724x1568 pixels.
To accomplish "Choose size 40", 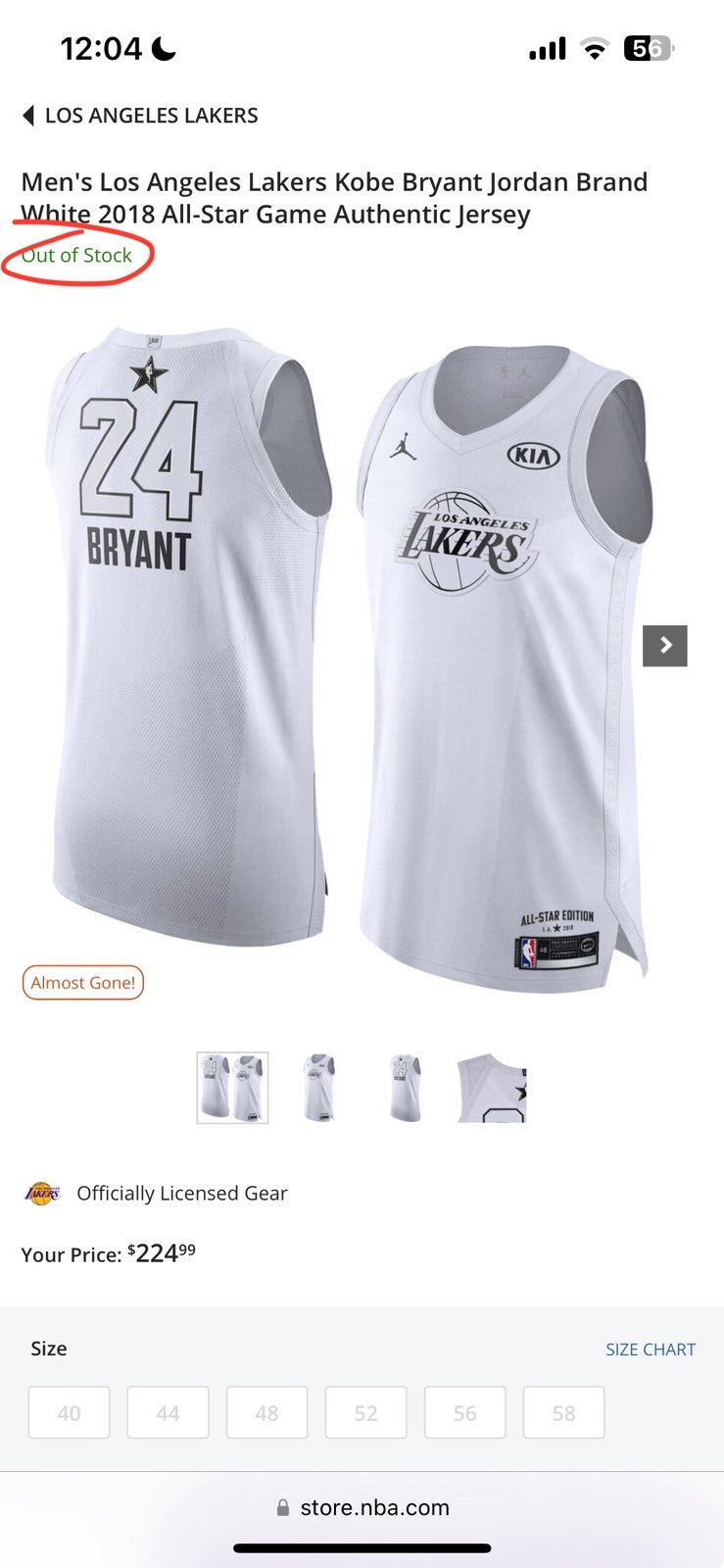I will coord(69,1412).
